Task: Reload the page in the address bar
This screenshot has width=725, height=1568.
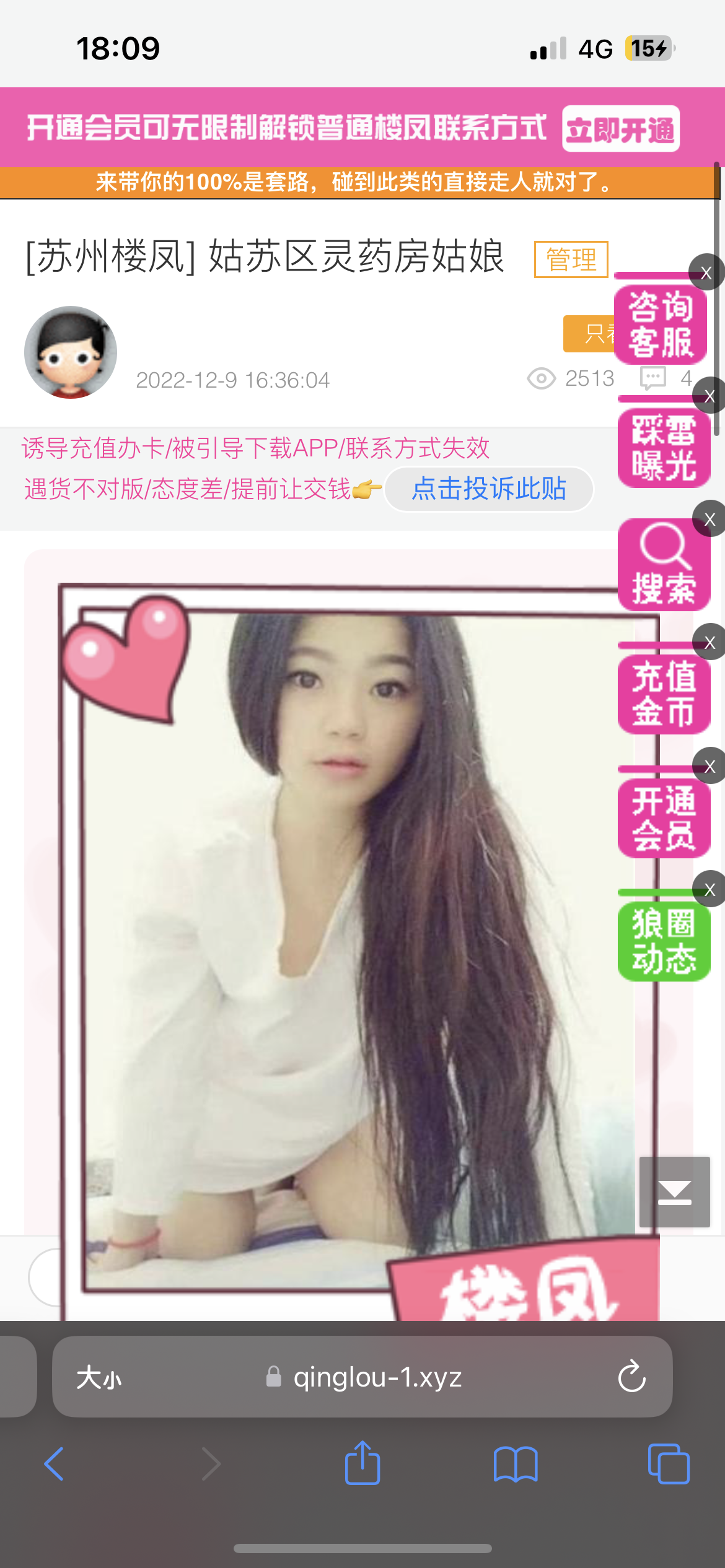Action: tap(631, 1377)
